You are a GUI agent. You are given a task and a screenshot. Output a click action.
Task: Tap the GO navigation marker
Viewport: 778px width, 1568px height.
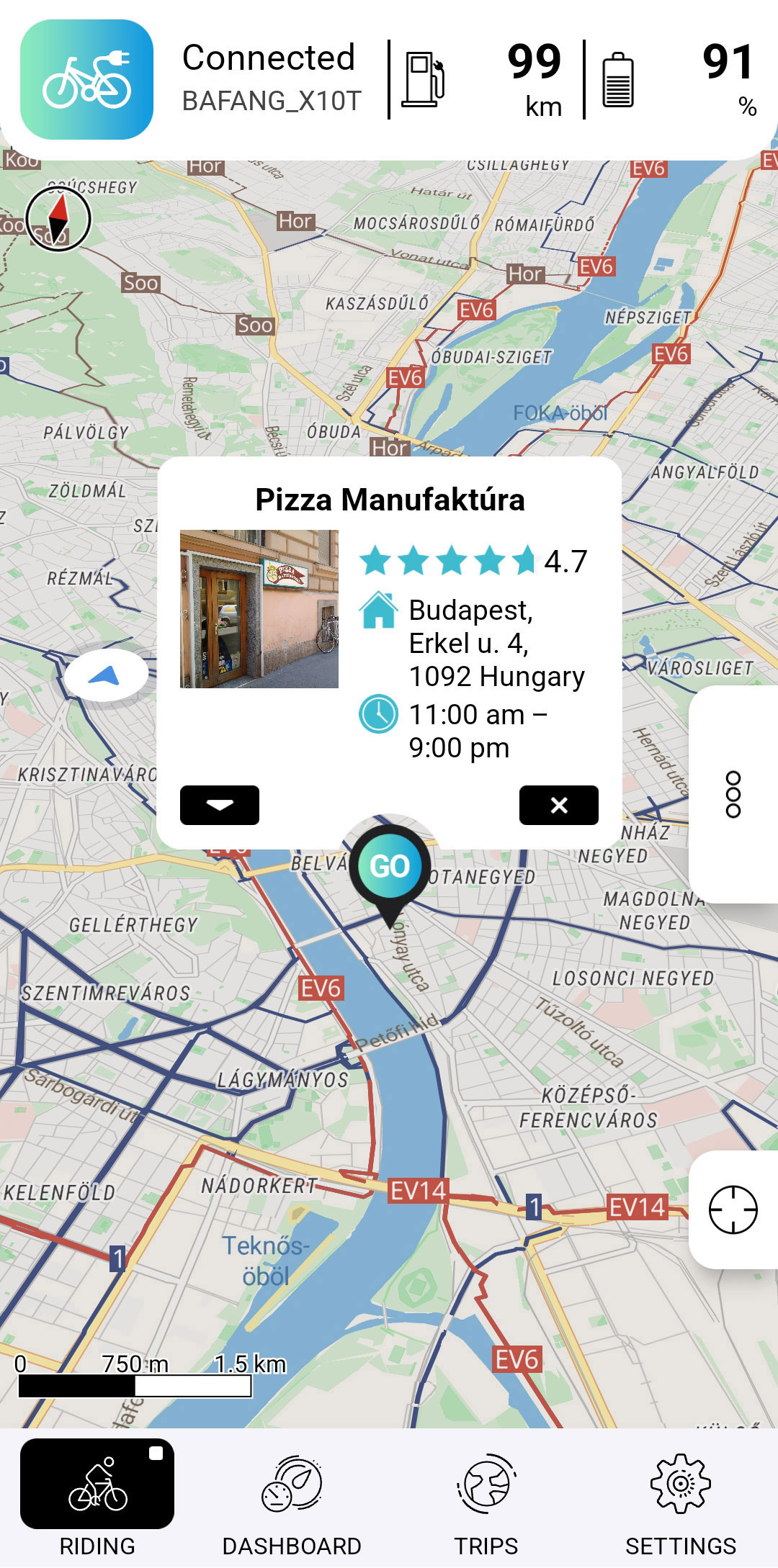(x=390, y=866)
